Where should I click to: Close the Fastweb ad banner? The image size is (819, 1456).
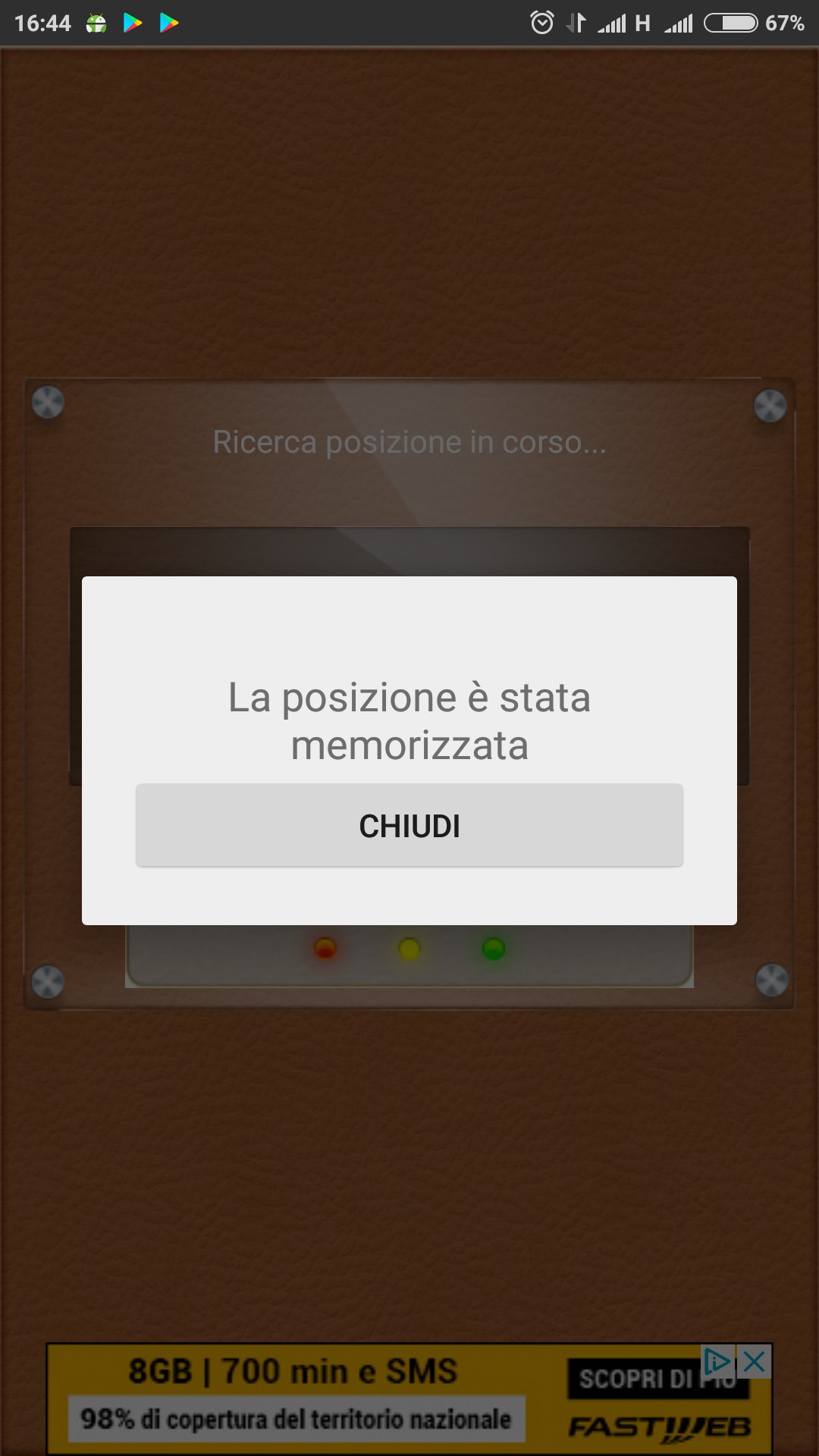click(755, 1363)
